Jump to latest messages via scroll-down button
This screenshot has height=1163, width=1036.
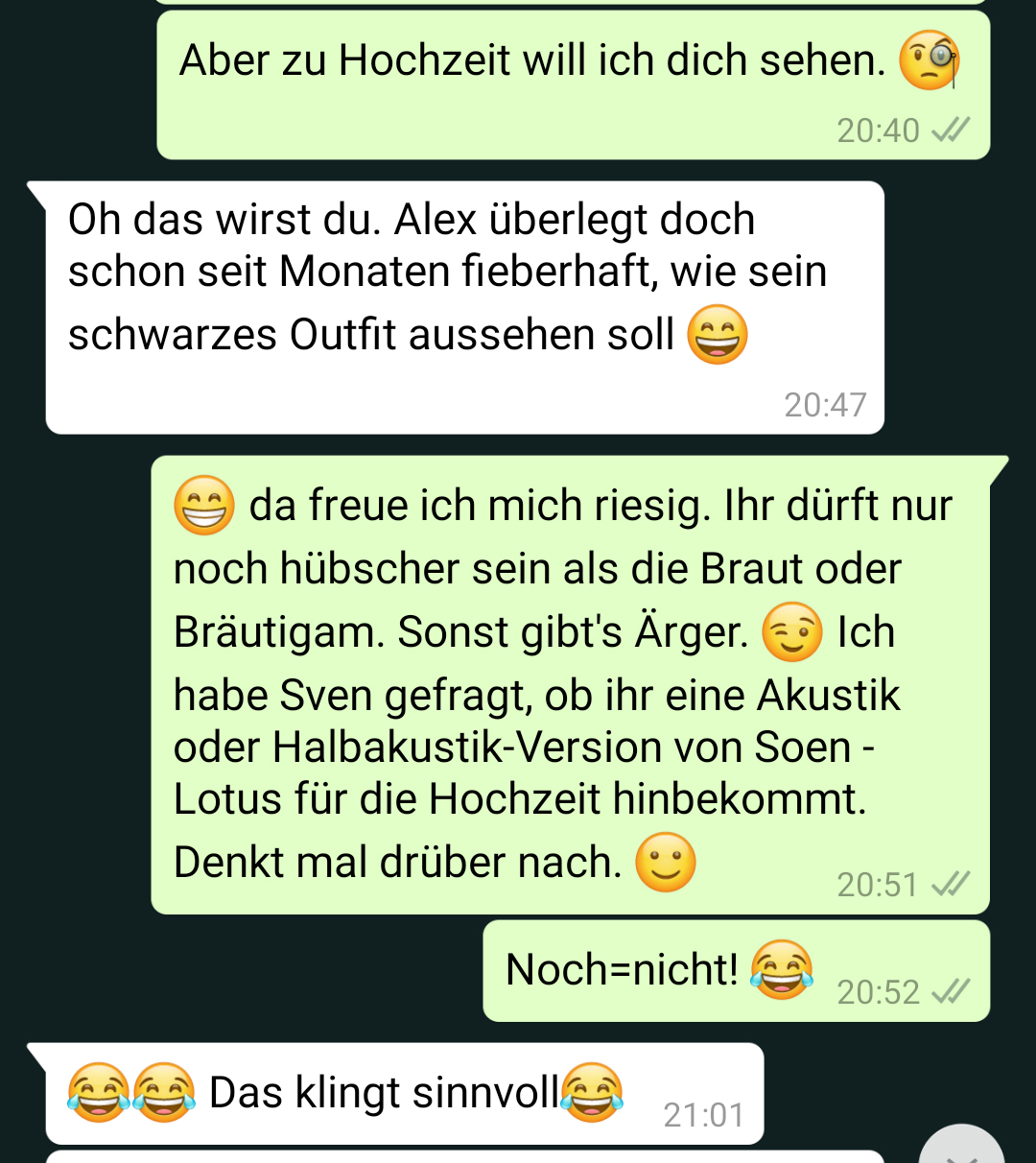(961, 1149)
